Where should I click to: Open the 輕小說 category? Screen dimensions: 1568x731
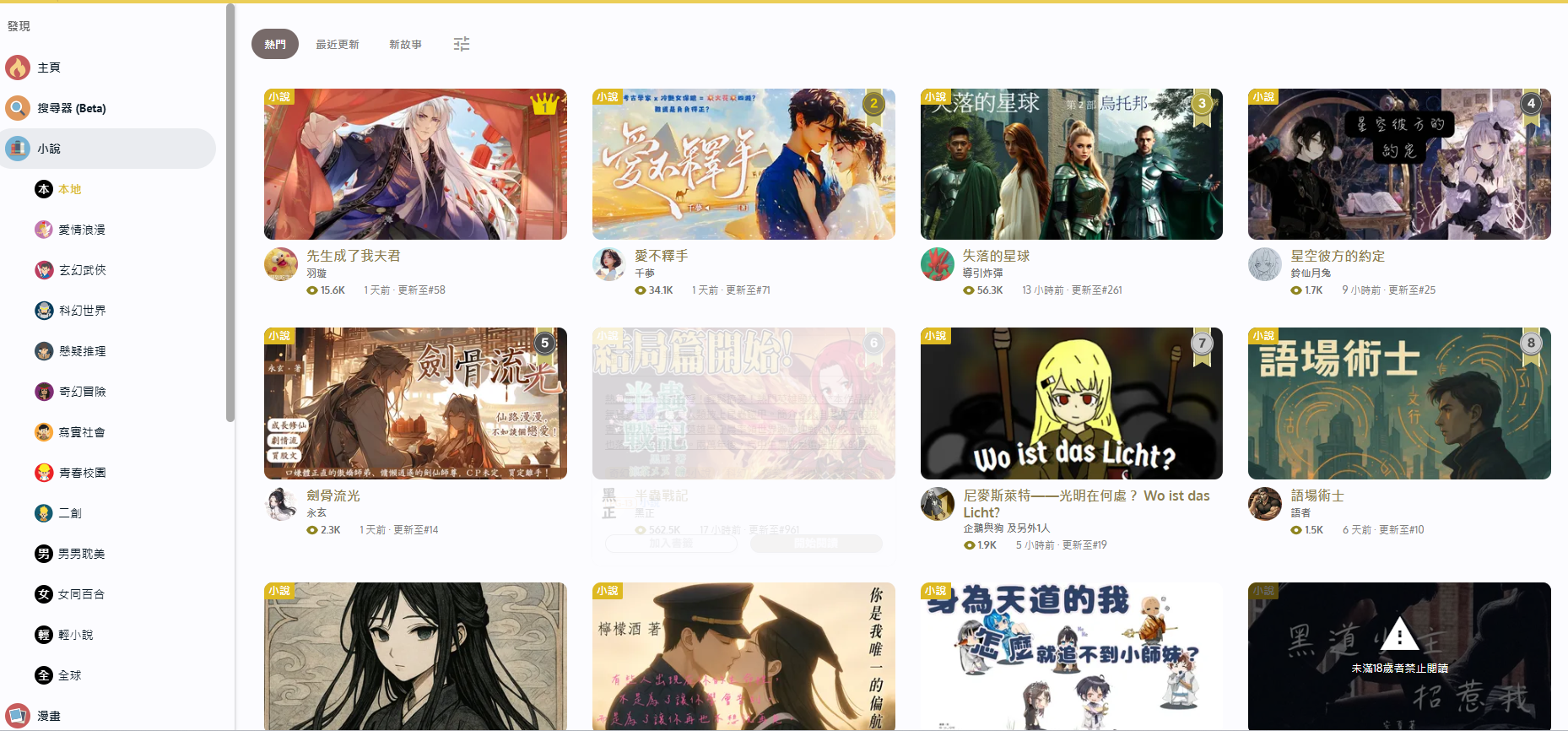pyautogui.click(x=75, y=635)
